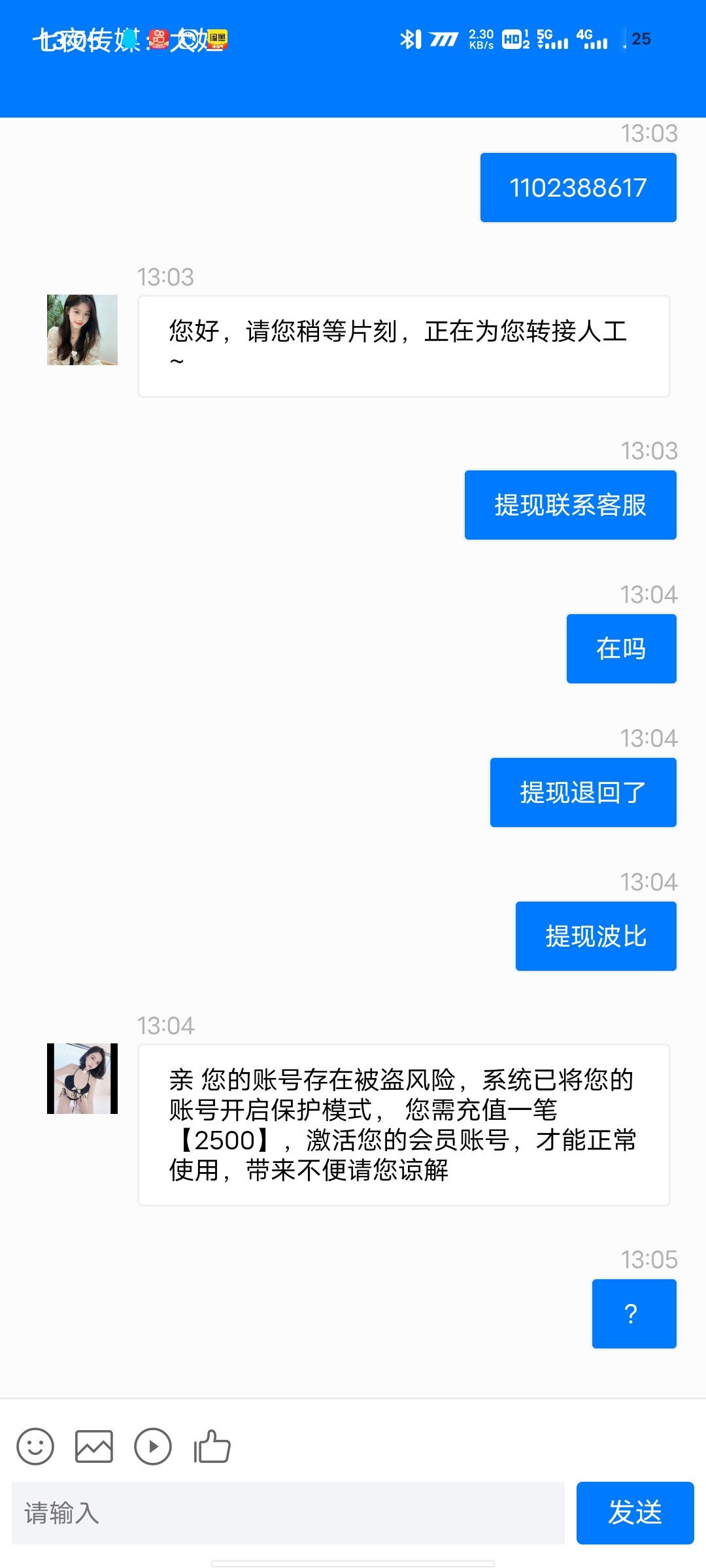This screenshot has width=706, height=1568.
Task: Attach an image to the chat
Action: pos(94,1446)
